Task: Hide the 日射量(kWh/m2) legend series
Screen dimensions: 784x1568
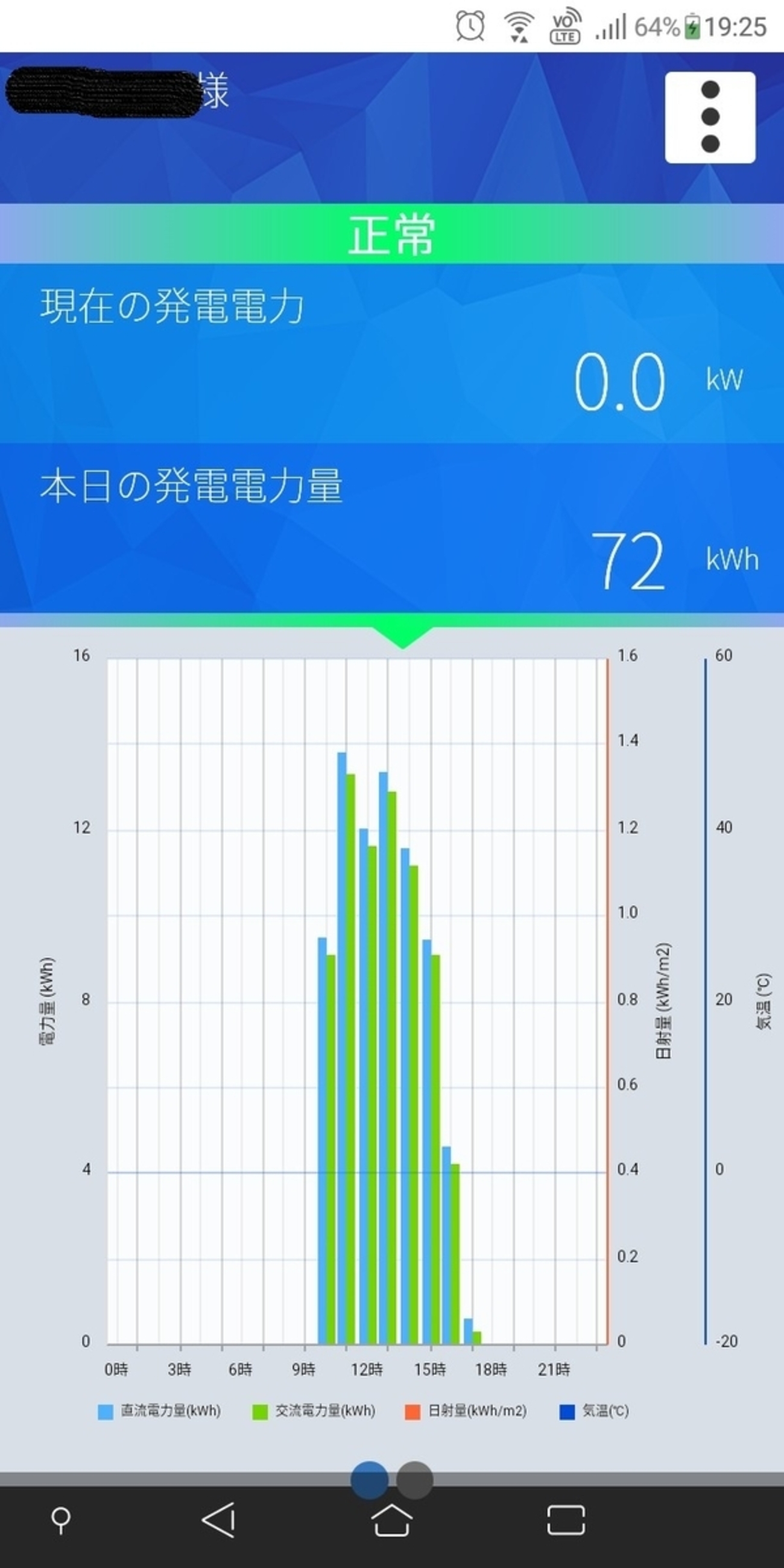Action: pos(466,1411)
